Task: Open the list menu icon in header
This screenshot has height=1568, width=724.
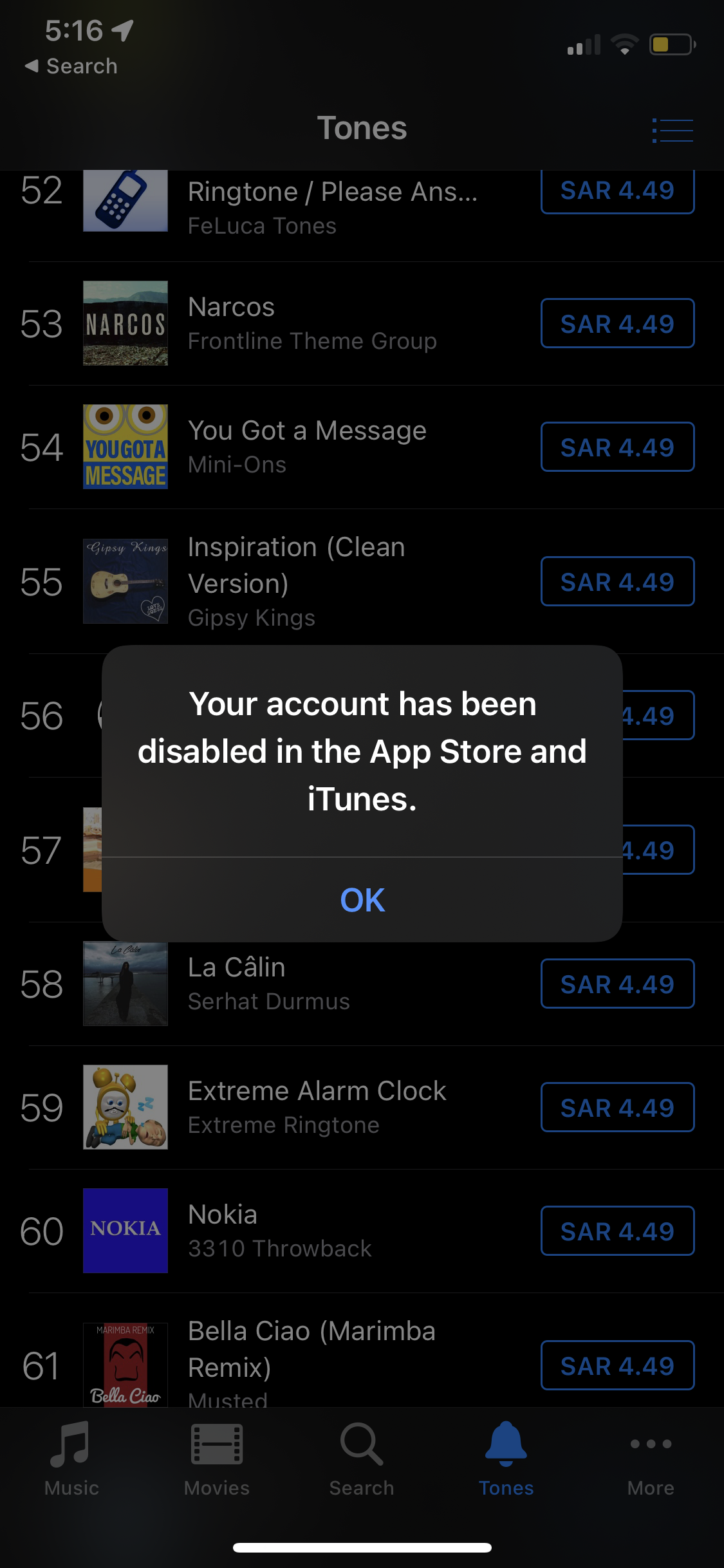Action: (x=673, y=131)
